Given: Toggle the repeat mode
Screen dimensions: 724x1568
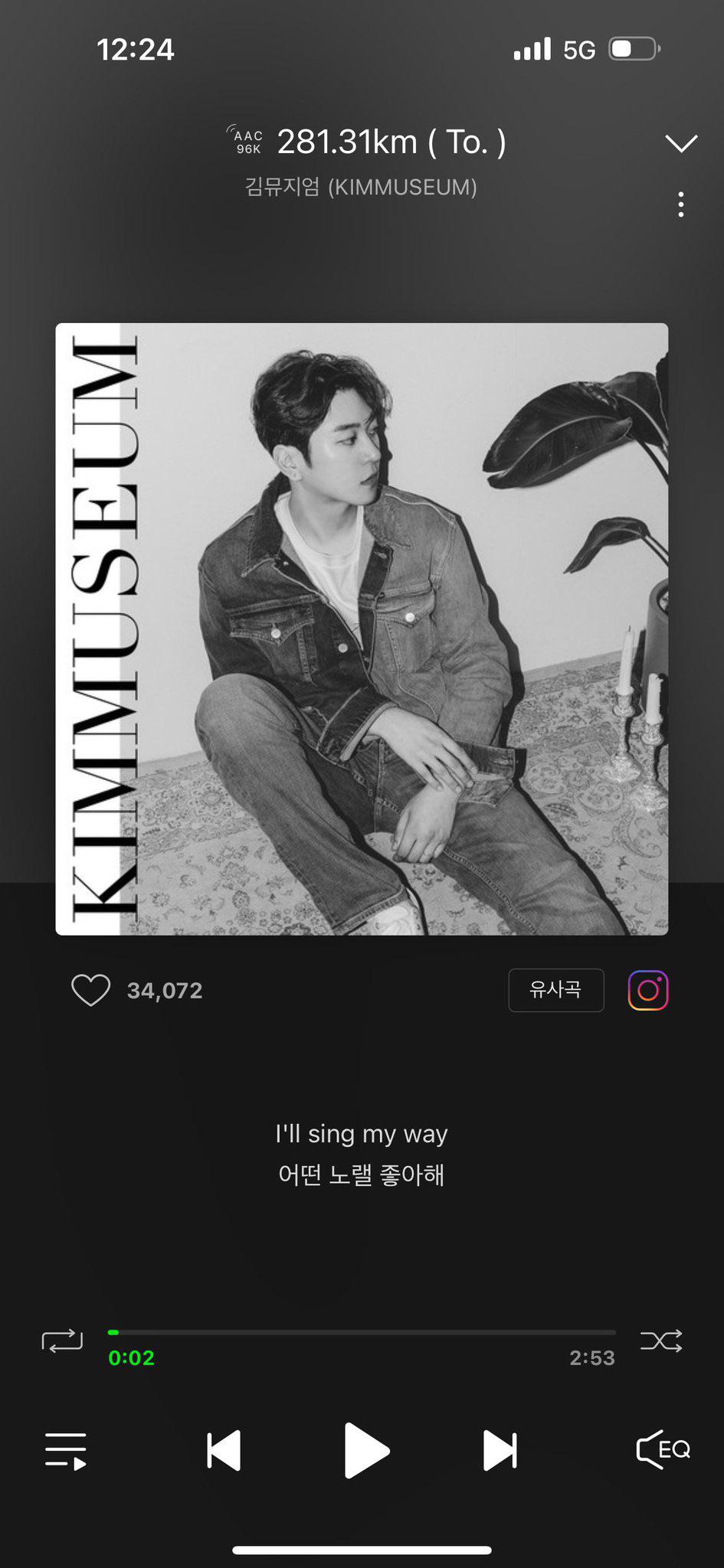Looking at the screenshot, I should tap(62, 1340).
